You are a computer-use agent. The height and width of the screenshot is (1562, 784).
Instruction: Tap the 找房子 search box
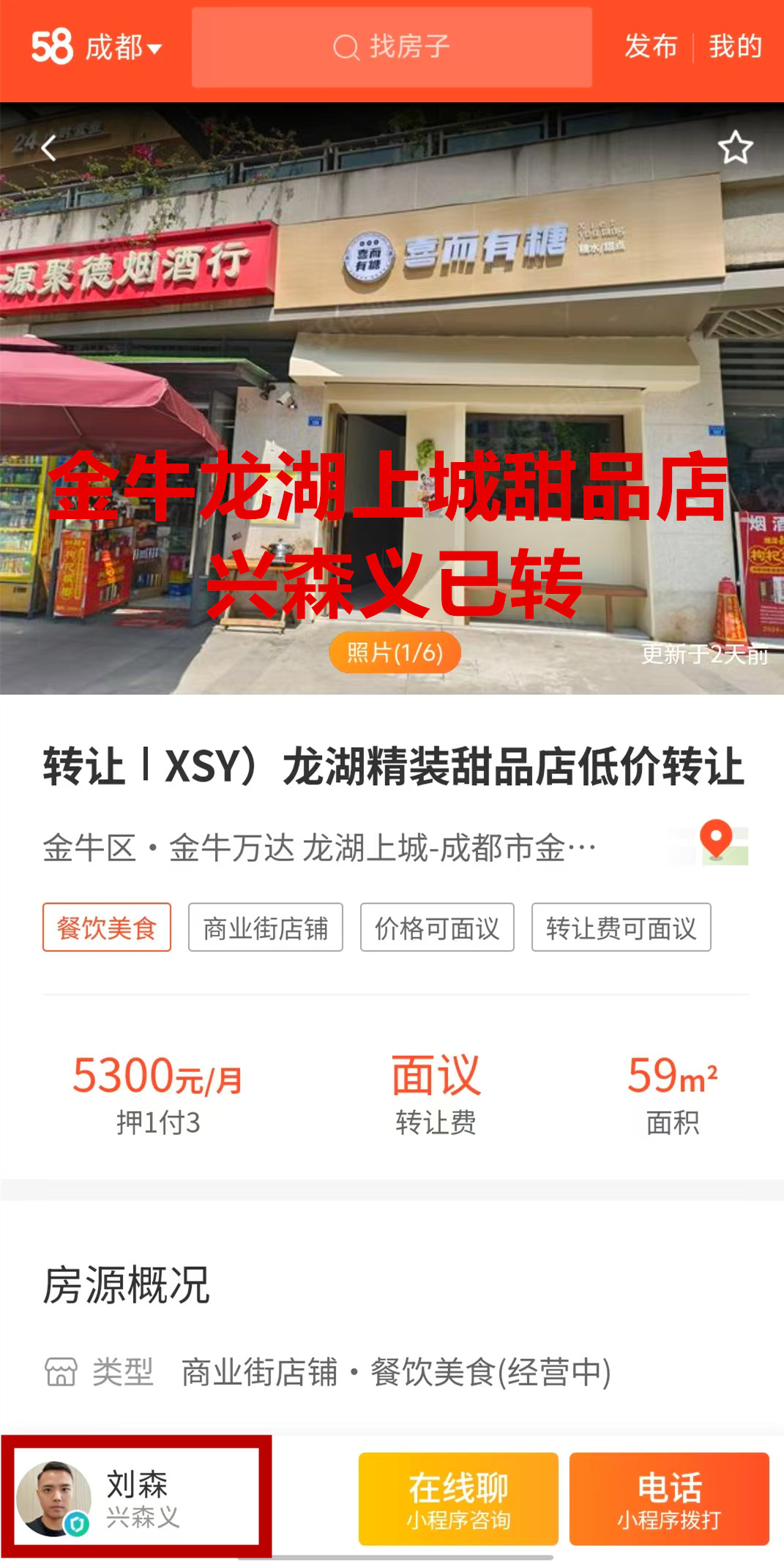coord(392,48)
